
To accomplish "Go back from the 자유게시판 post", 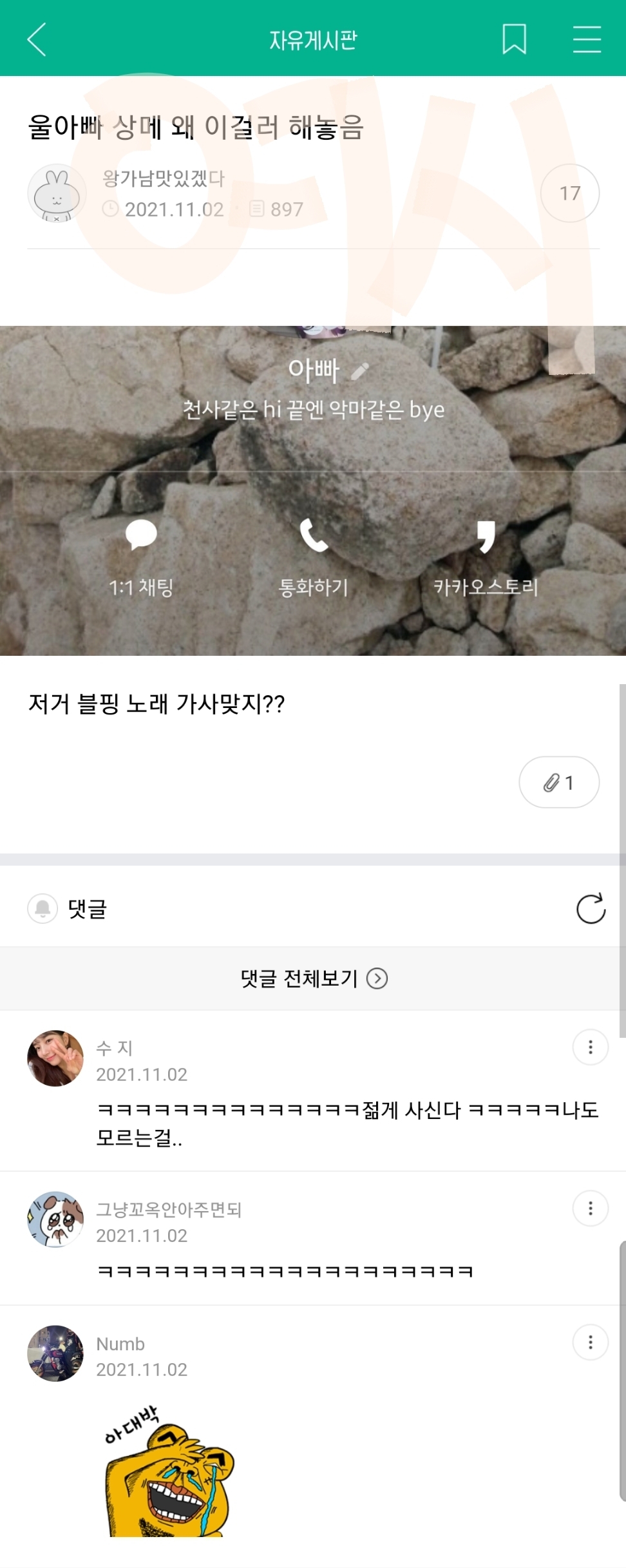I will coord(37,39).
